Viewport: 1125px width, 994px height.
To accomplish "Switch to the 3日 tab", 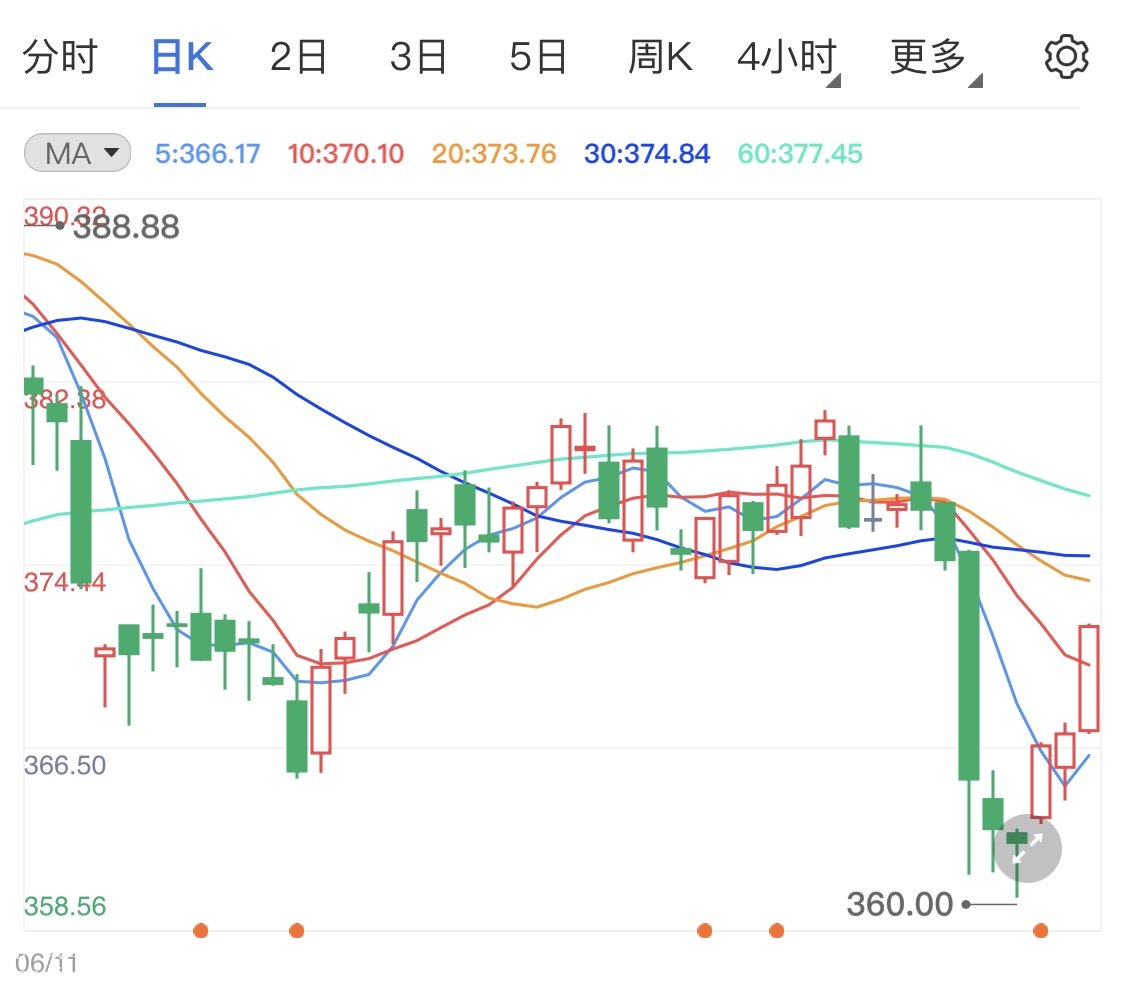I will pos(418,57).
